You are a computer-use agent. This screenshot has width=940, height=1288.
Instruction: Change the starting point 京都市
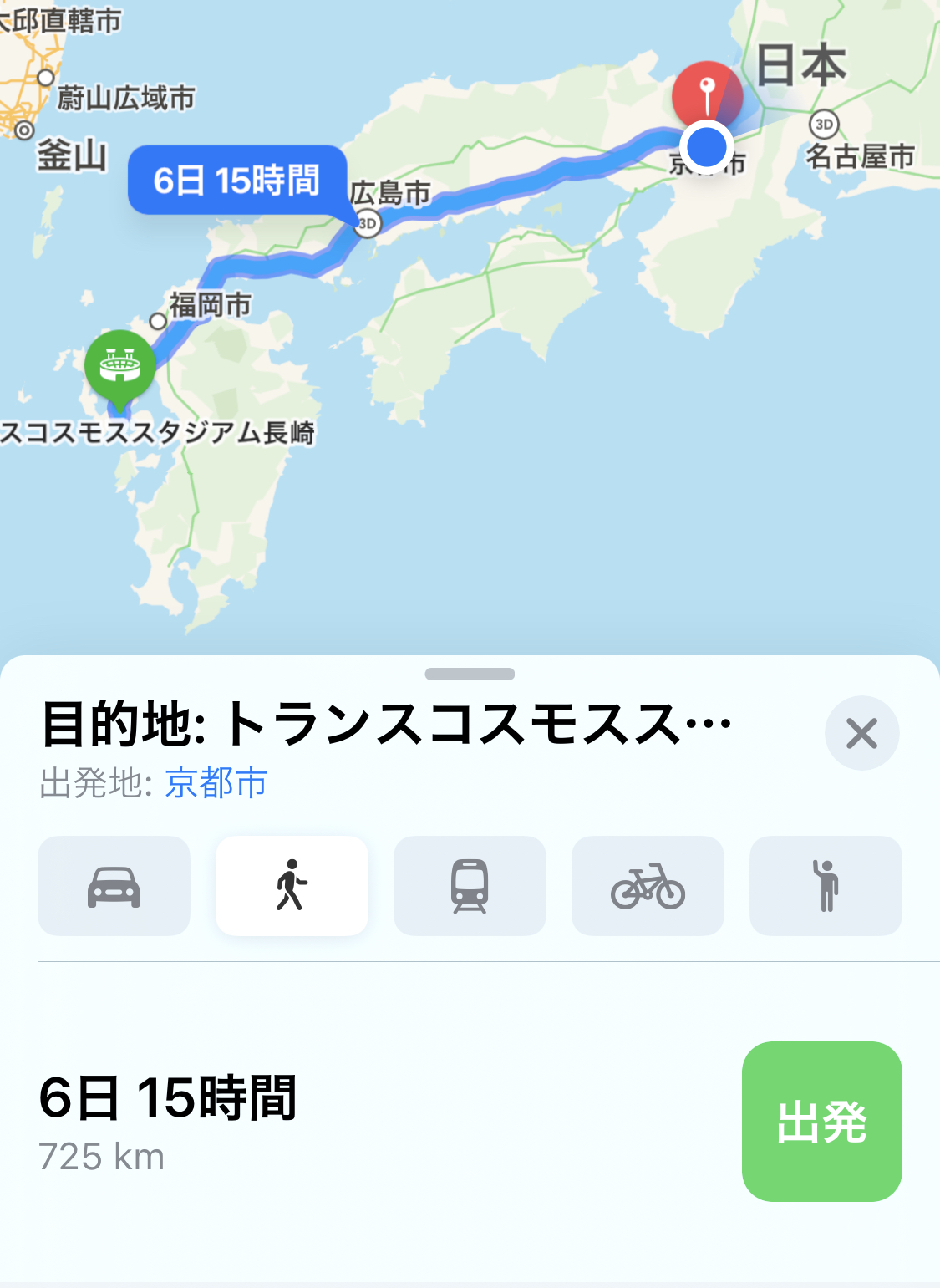click(x=216, y=783)
